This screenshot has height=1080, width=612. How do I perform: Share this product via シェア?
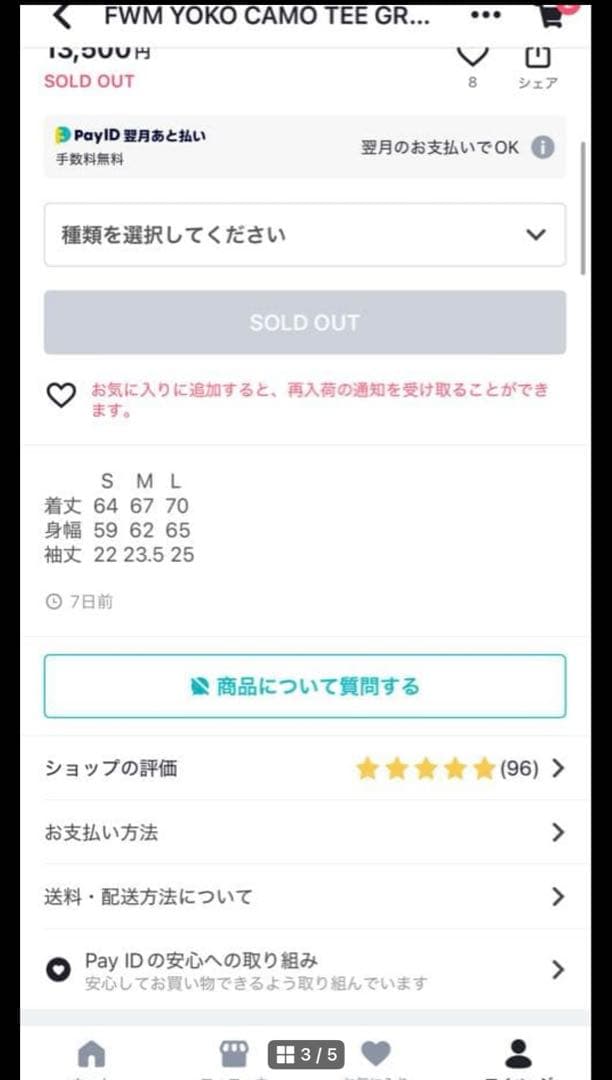(x=537, y=62)
